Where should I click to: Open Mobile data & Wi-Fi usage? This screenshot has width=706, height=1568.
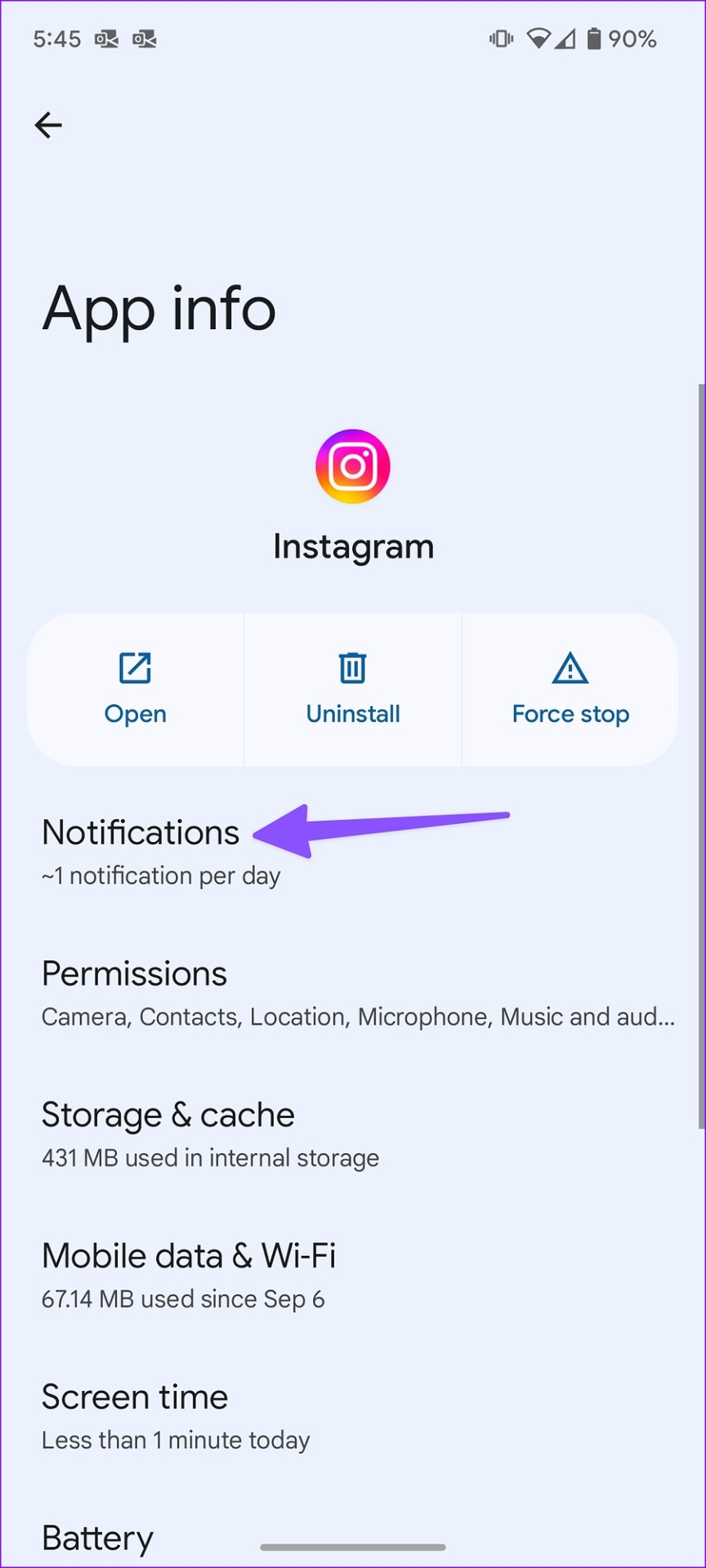point(353,1276)
